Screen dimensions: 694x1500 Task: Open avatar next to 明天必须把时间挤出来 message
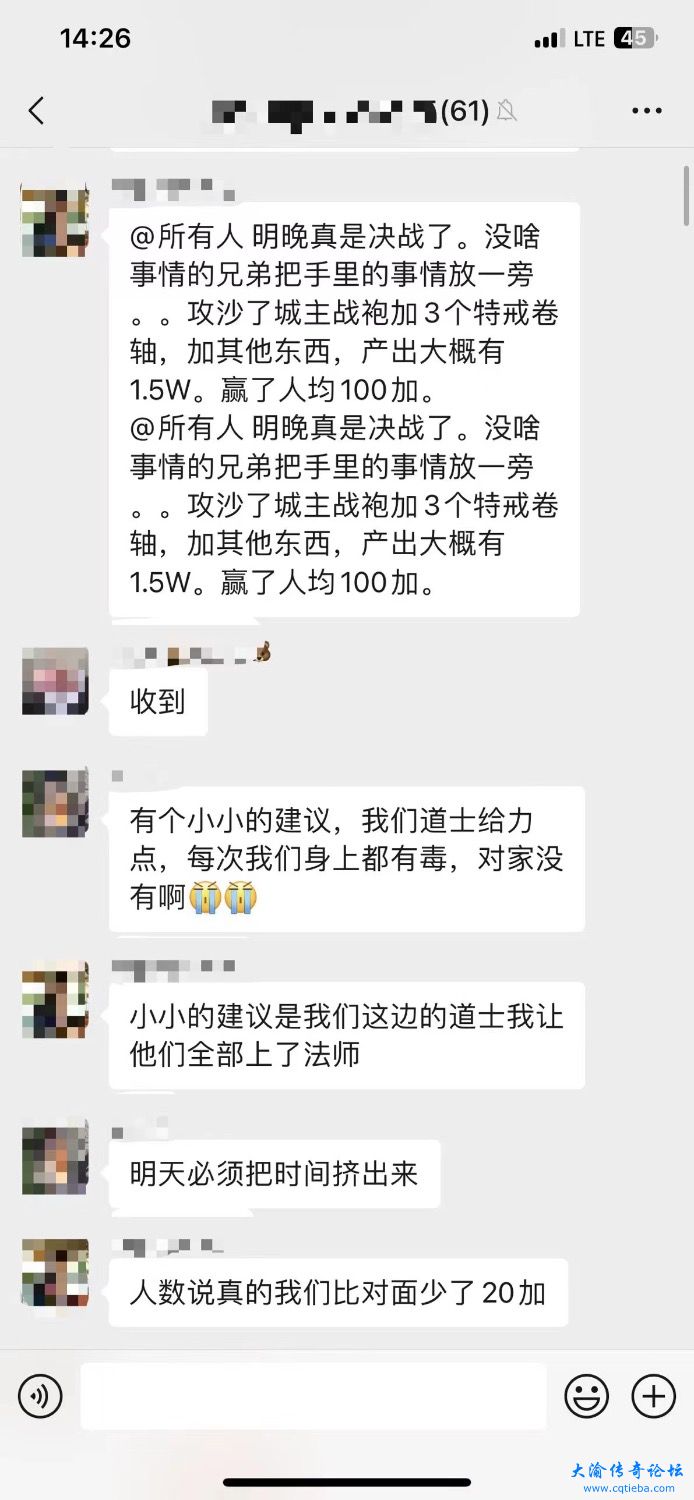[56, 1160]
